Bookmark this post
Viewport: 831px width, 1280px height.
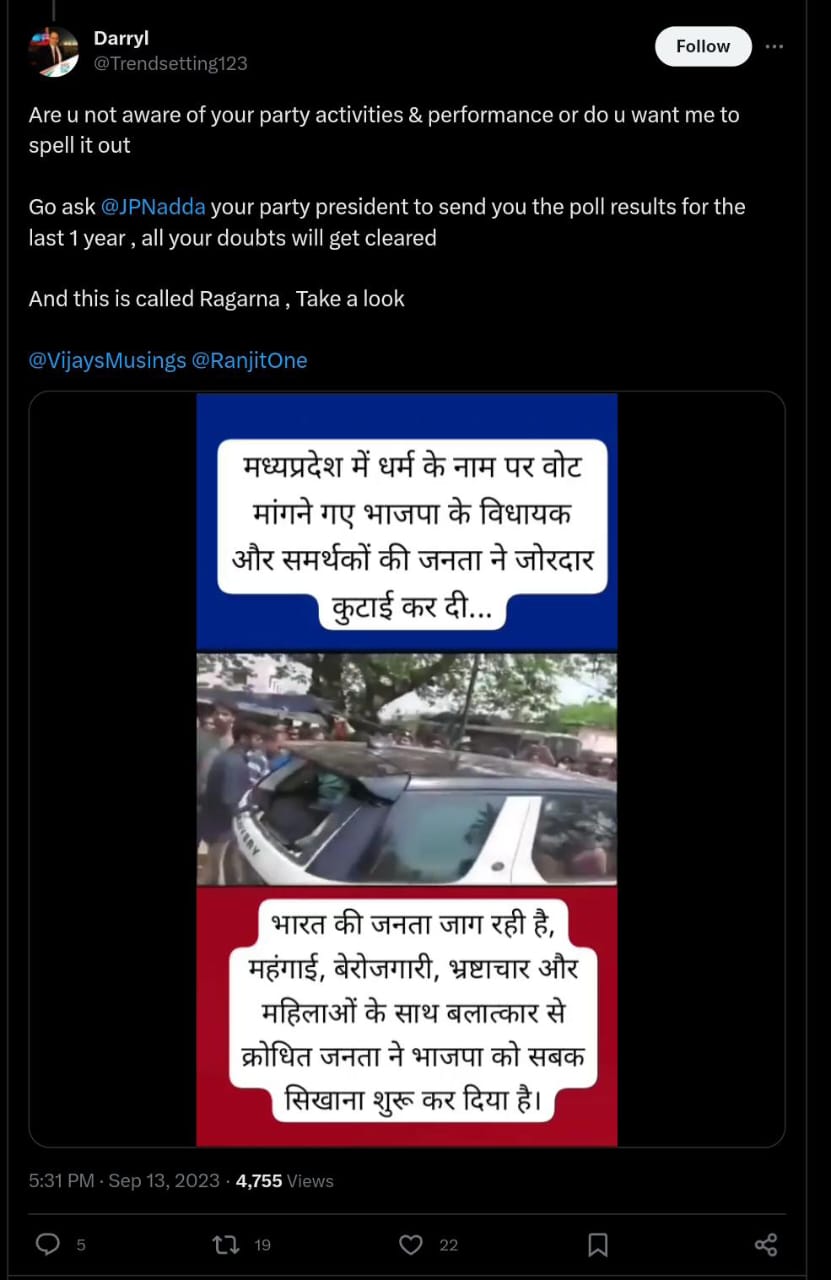pyautogui.click(x=597, y=1244)
